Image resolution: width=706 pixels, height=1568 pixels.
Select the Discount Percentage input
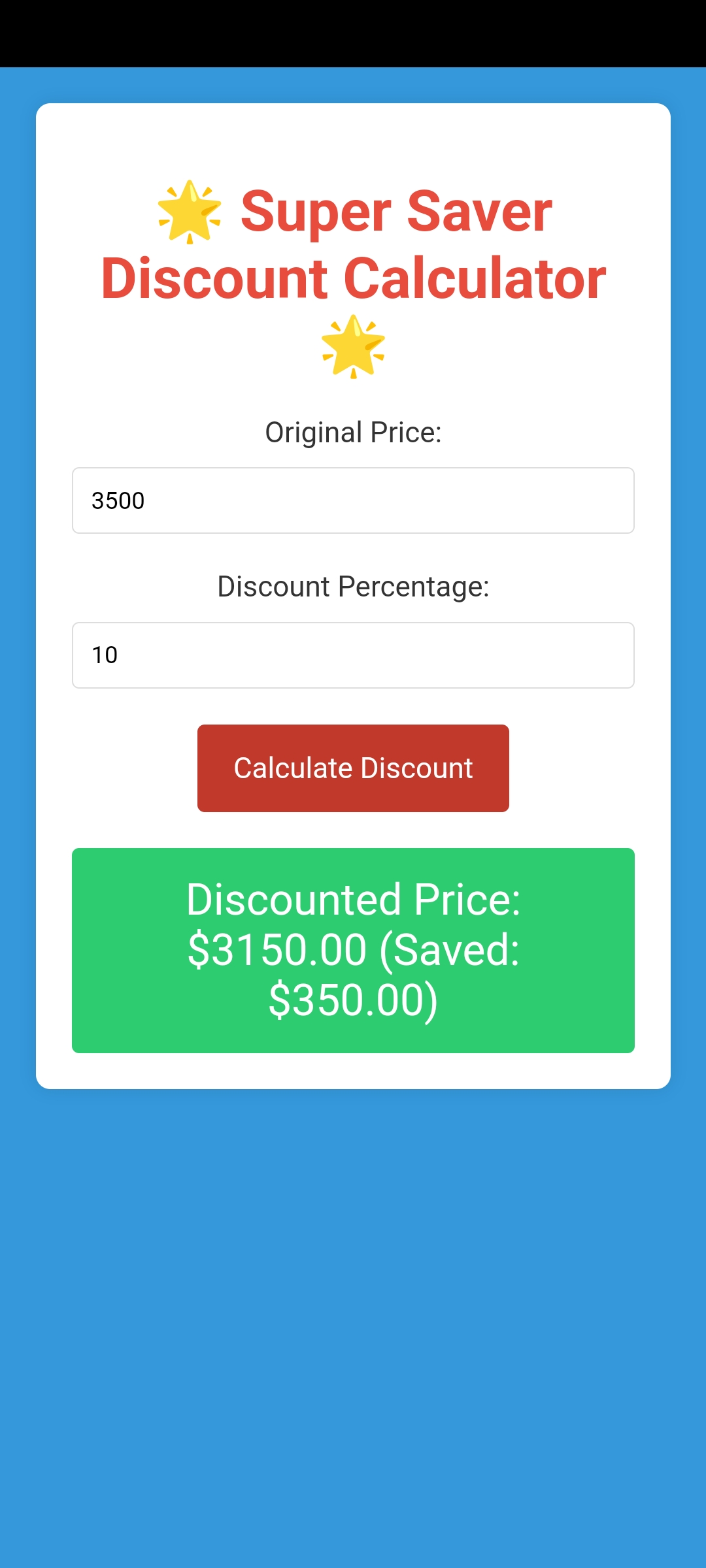pos(353,655)
